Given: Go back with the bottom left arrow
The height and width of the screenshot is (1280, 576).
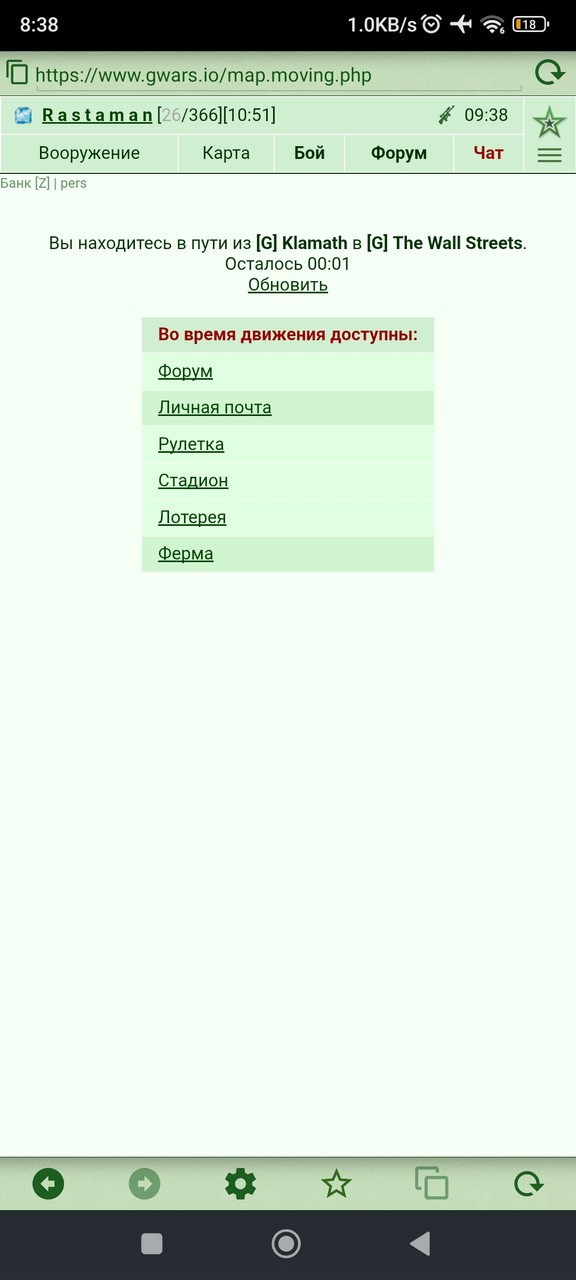Looking at the screenshot, I should (48, 1185).
